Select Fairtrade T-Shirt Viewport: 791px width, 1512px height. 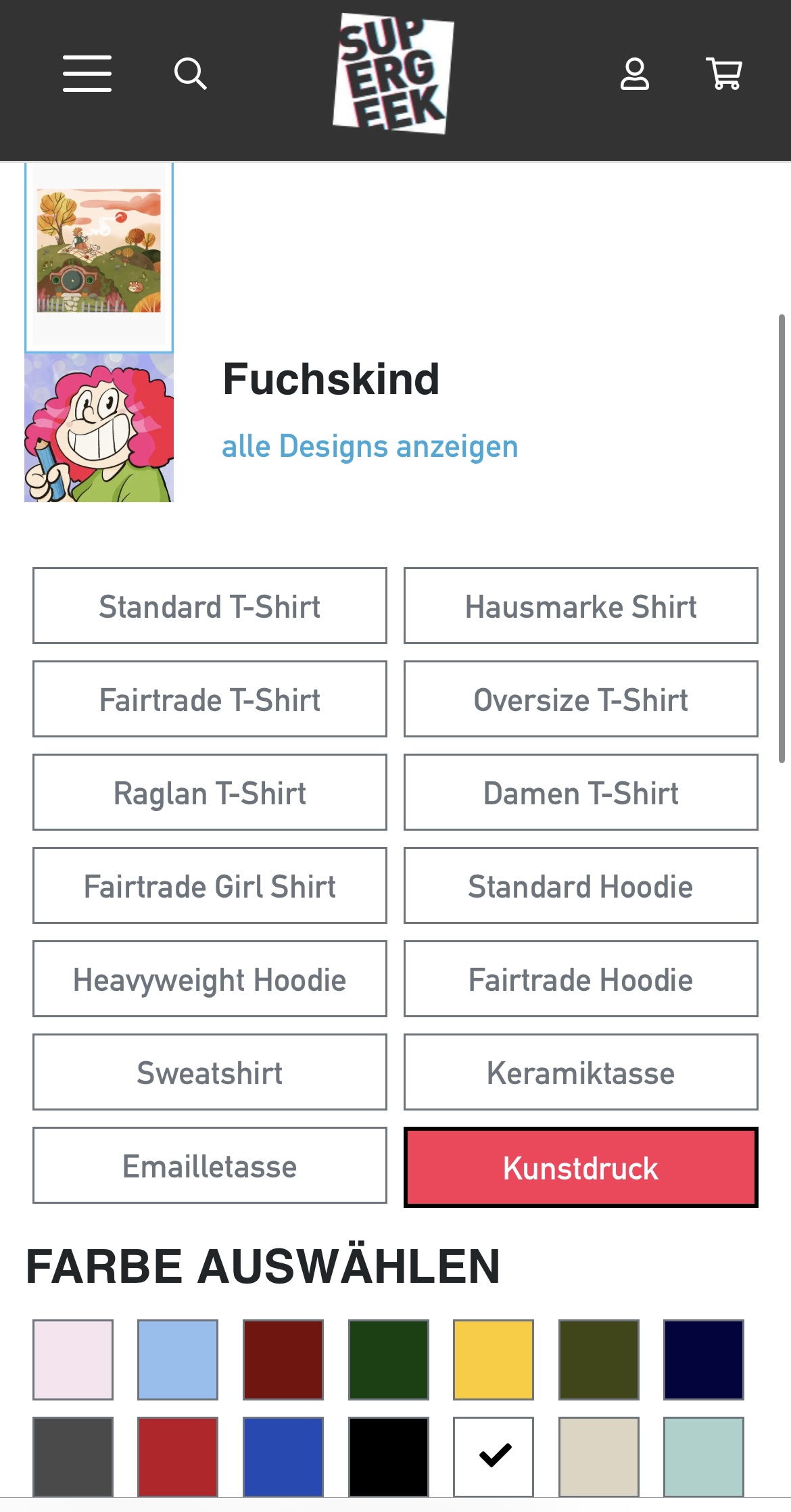(210, 700)
